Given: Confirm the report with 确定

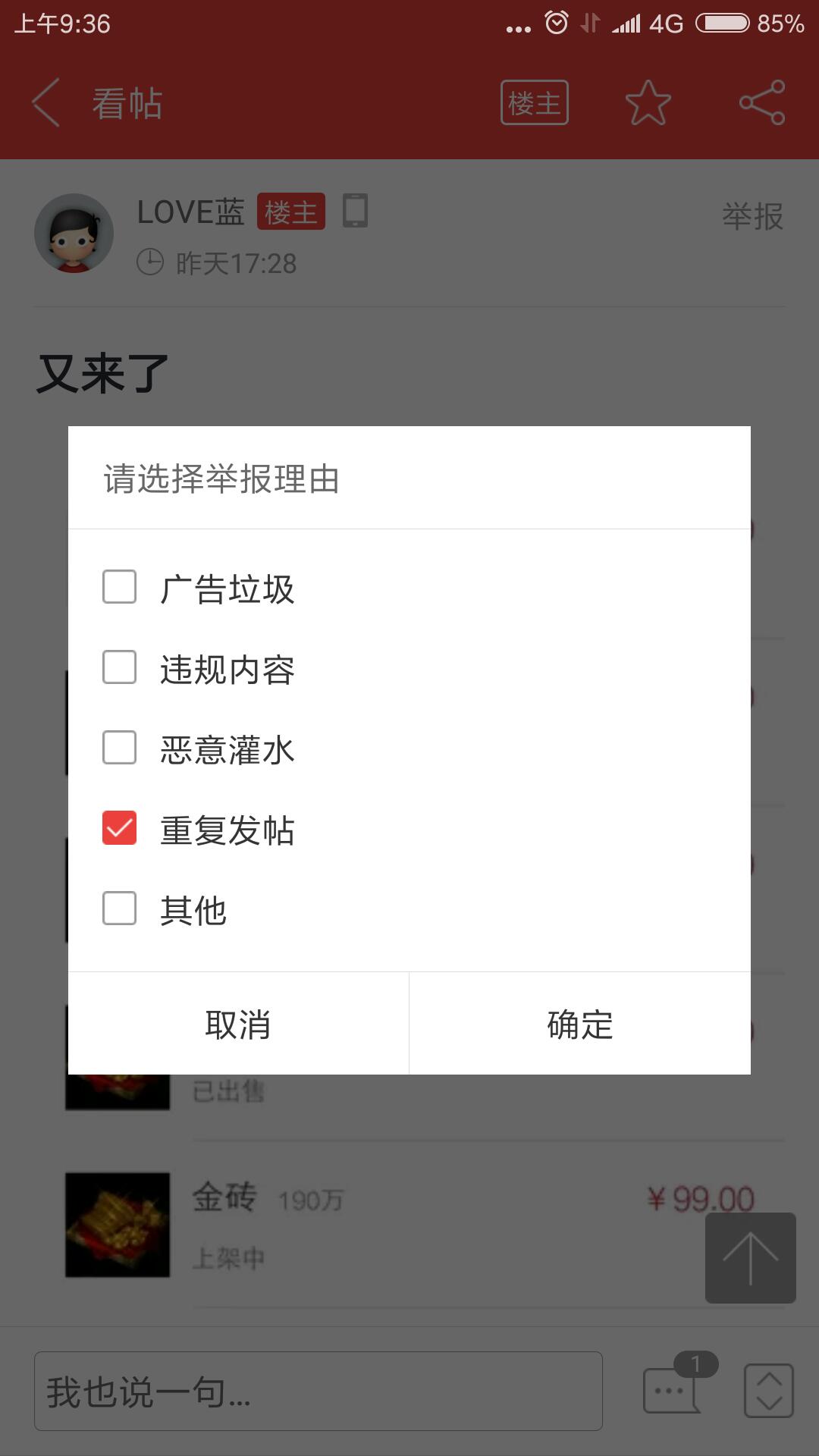Looking at the screenshot, I should pos(580,1024).
